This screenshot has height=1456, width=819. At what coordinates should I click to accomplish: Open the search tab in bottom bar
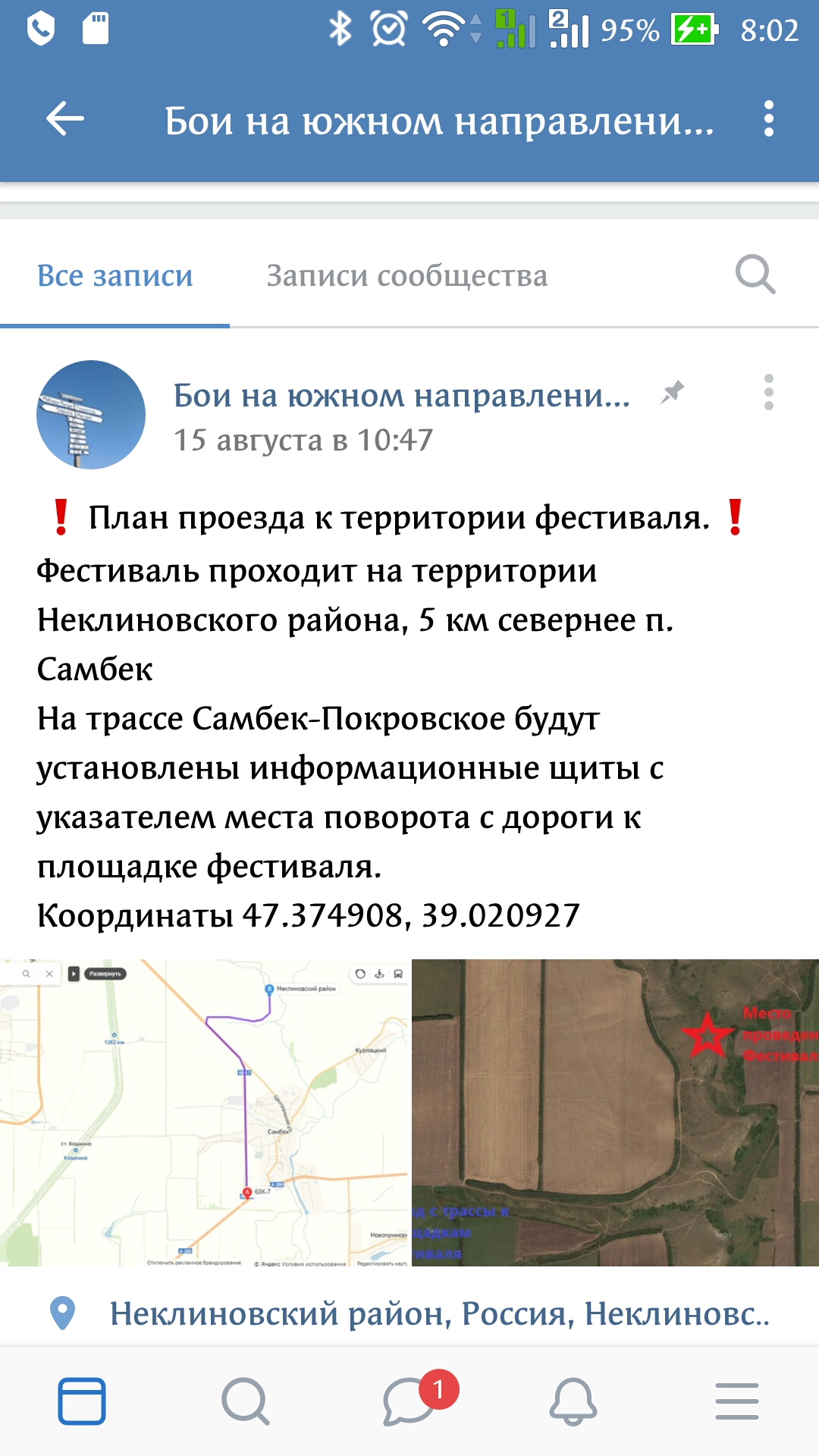tap(245, 1401)
